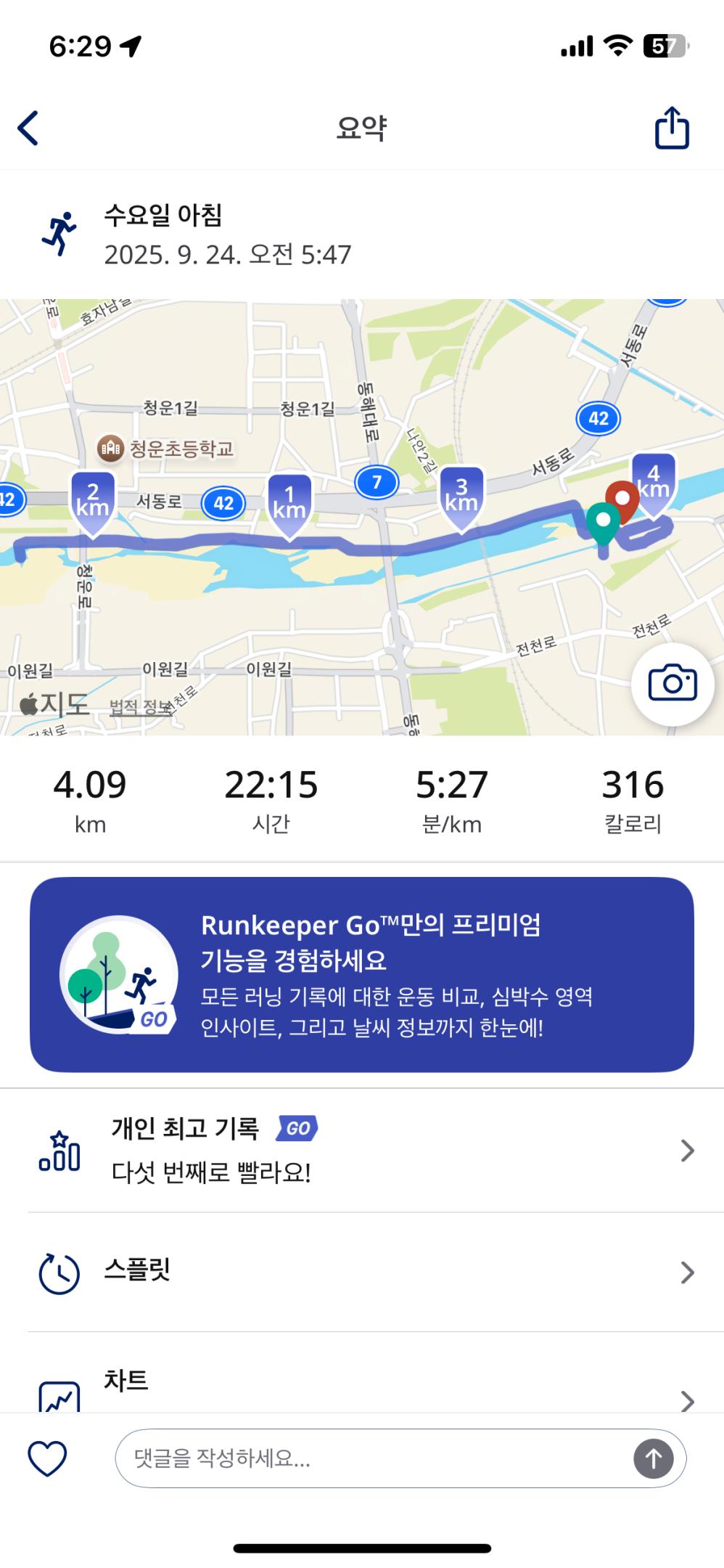Screen dimensions: 724x1568
Task: Like this activity with the heart
Action: (47, 1458)
